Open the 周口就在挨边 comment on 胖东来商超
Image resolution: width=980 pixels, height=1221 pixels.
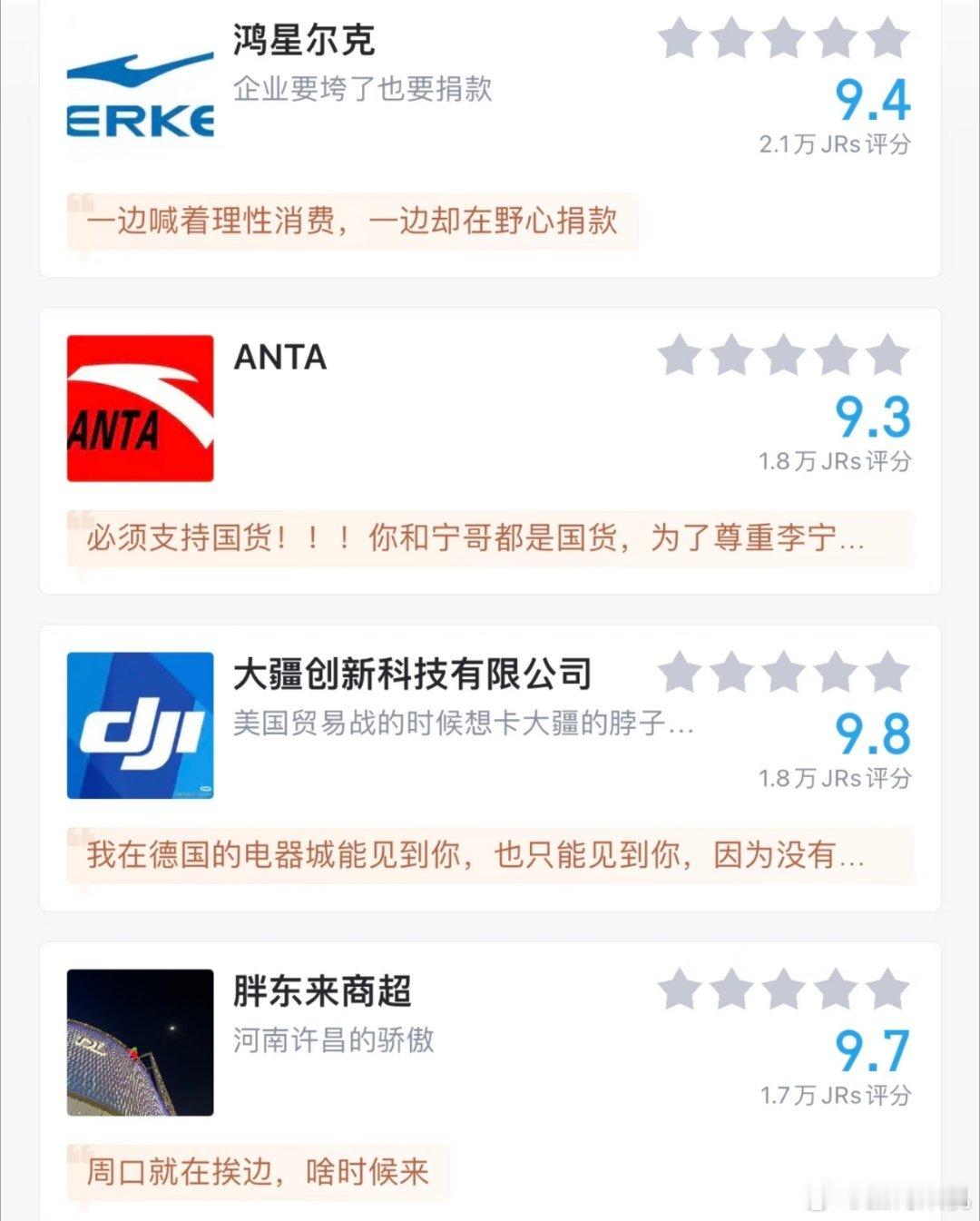[258, 1172]
